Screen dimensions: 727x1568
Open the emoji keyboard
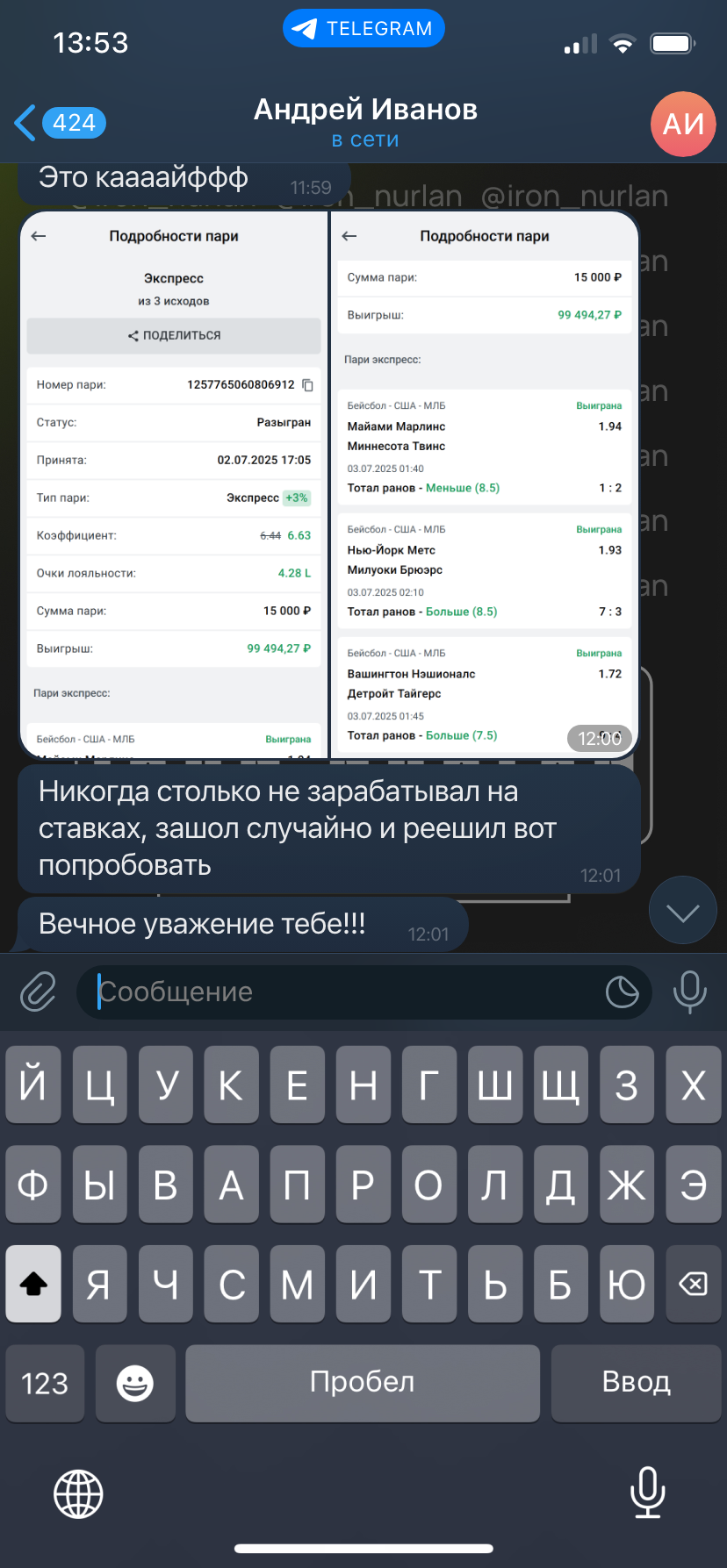135,1383
